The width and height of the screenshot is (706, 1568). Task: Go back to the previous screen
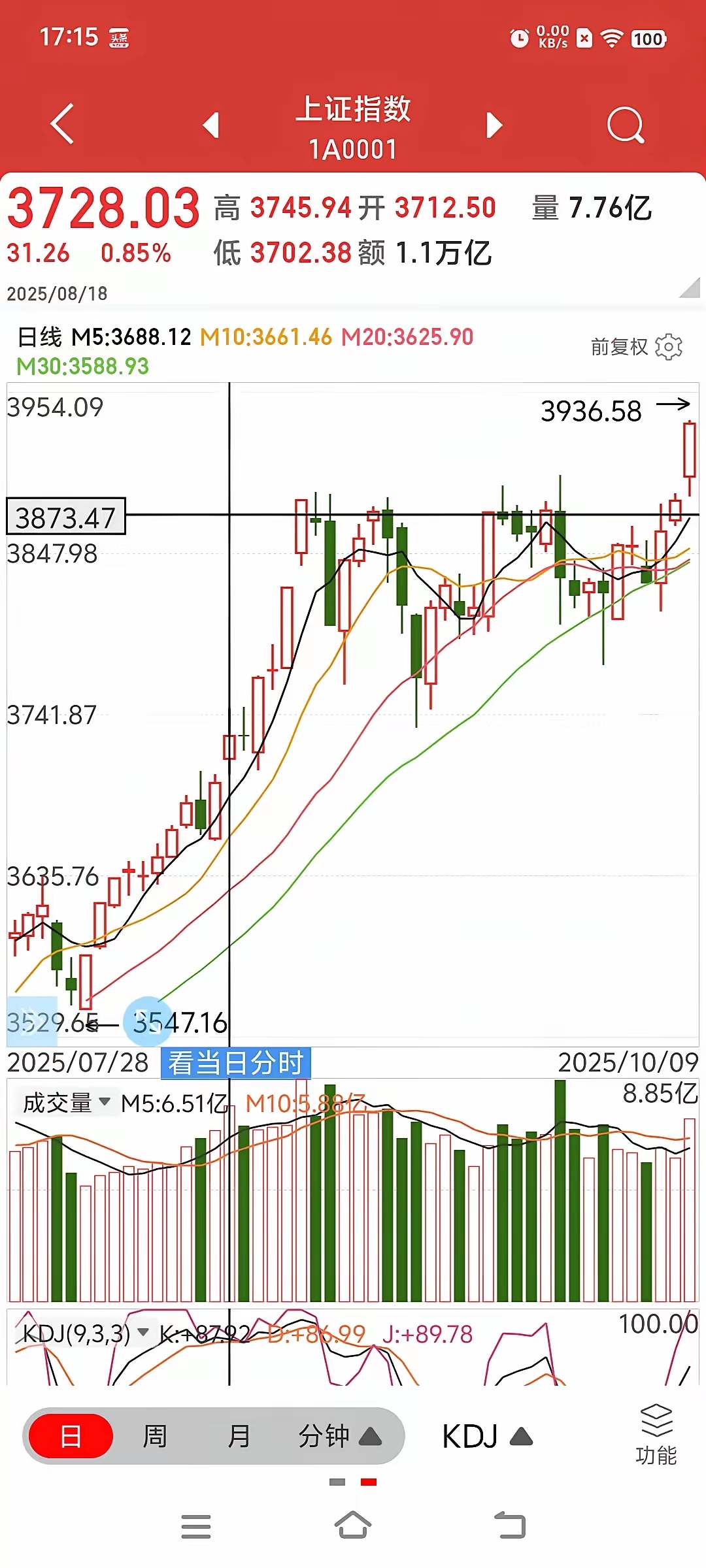click(62, 124)
